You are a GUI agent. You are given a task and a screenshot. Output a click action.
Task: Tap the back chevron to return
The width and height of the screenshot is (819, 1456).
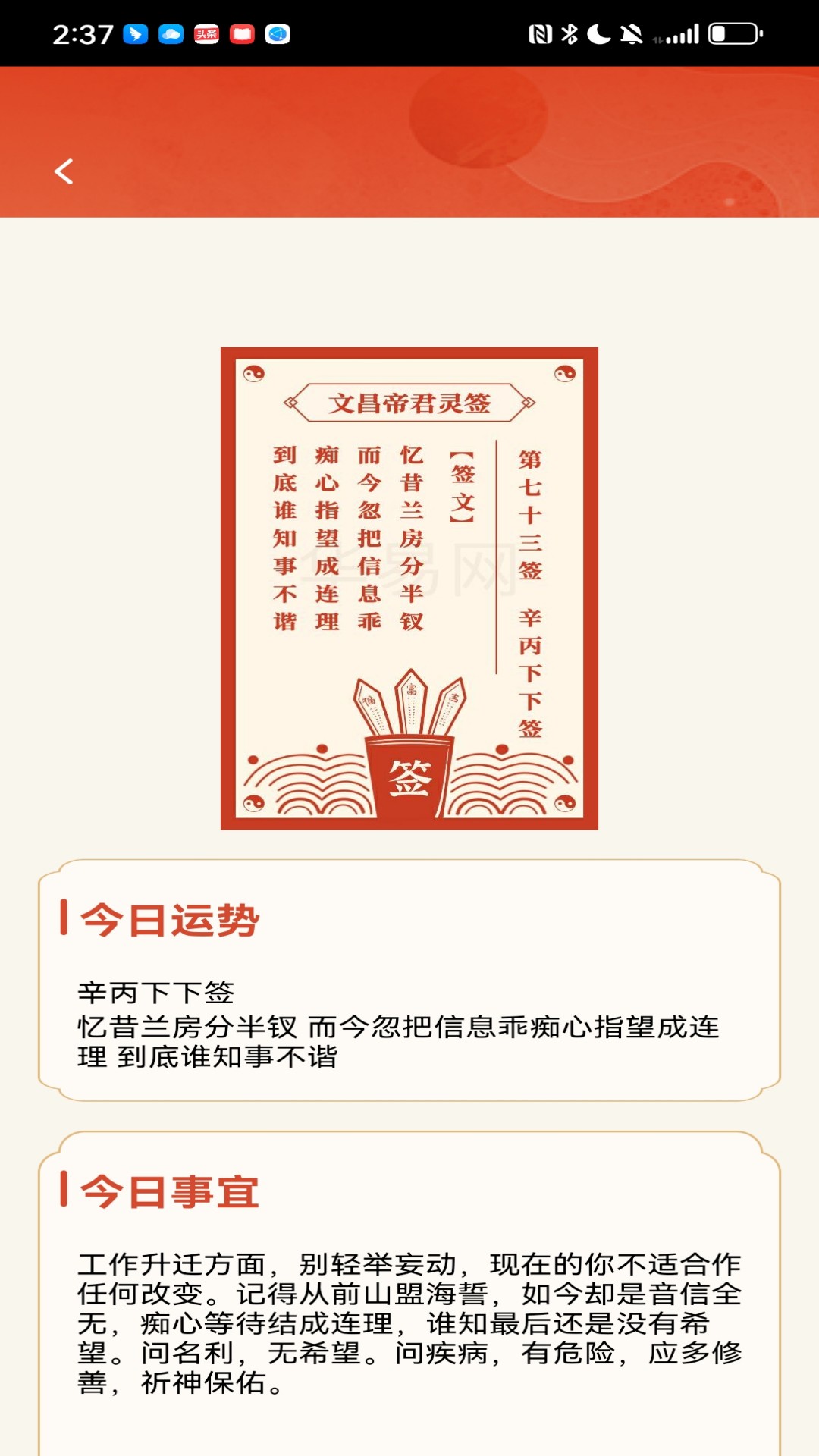64,171
